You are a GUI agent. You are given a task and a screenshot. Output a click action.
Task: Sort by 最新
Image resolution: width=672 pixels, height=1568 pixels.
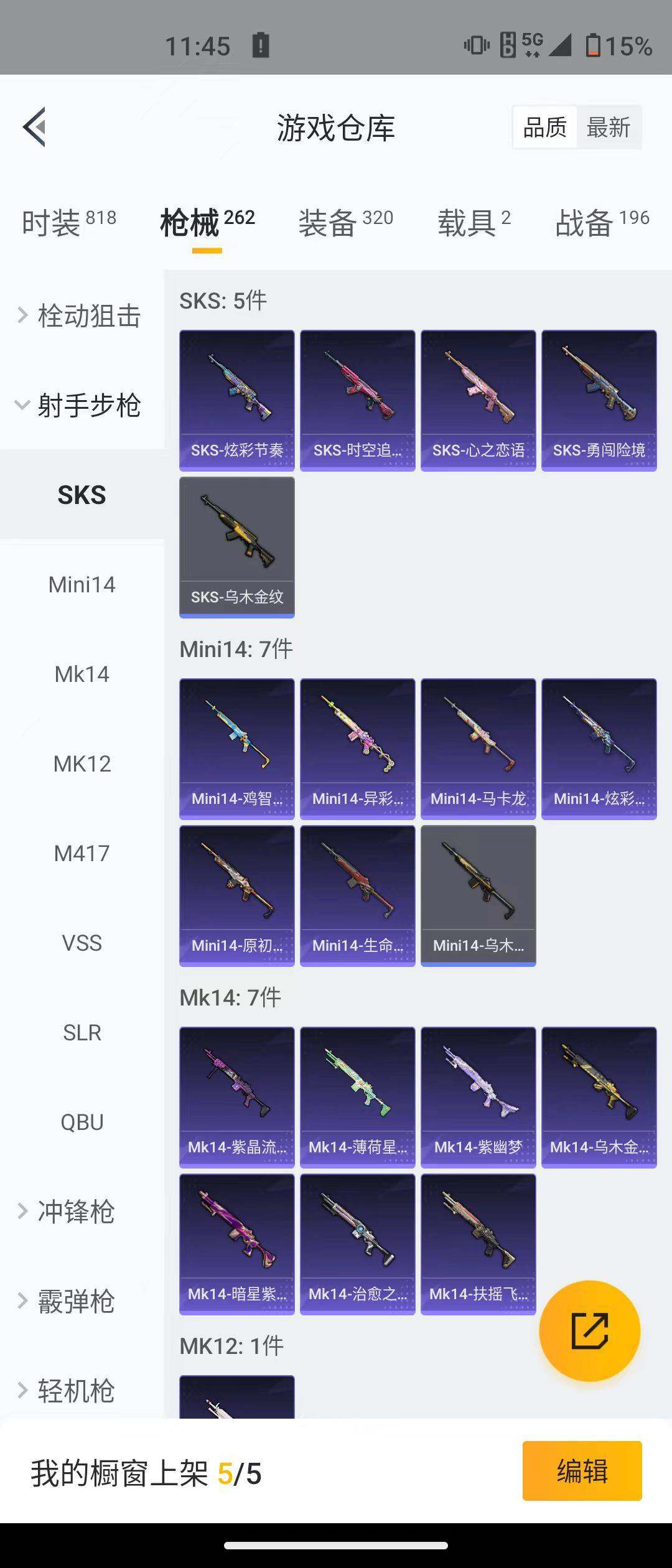point(608,128)
